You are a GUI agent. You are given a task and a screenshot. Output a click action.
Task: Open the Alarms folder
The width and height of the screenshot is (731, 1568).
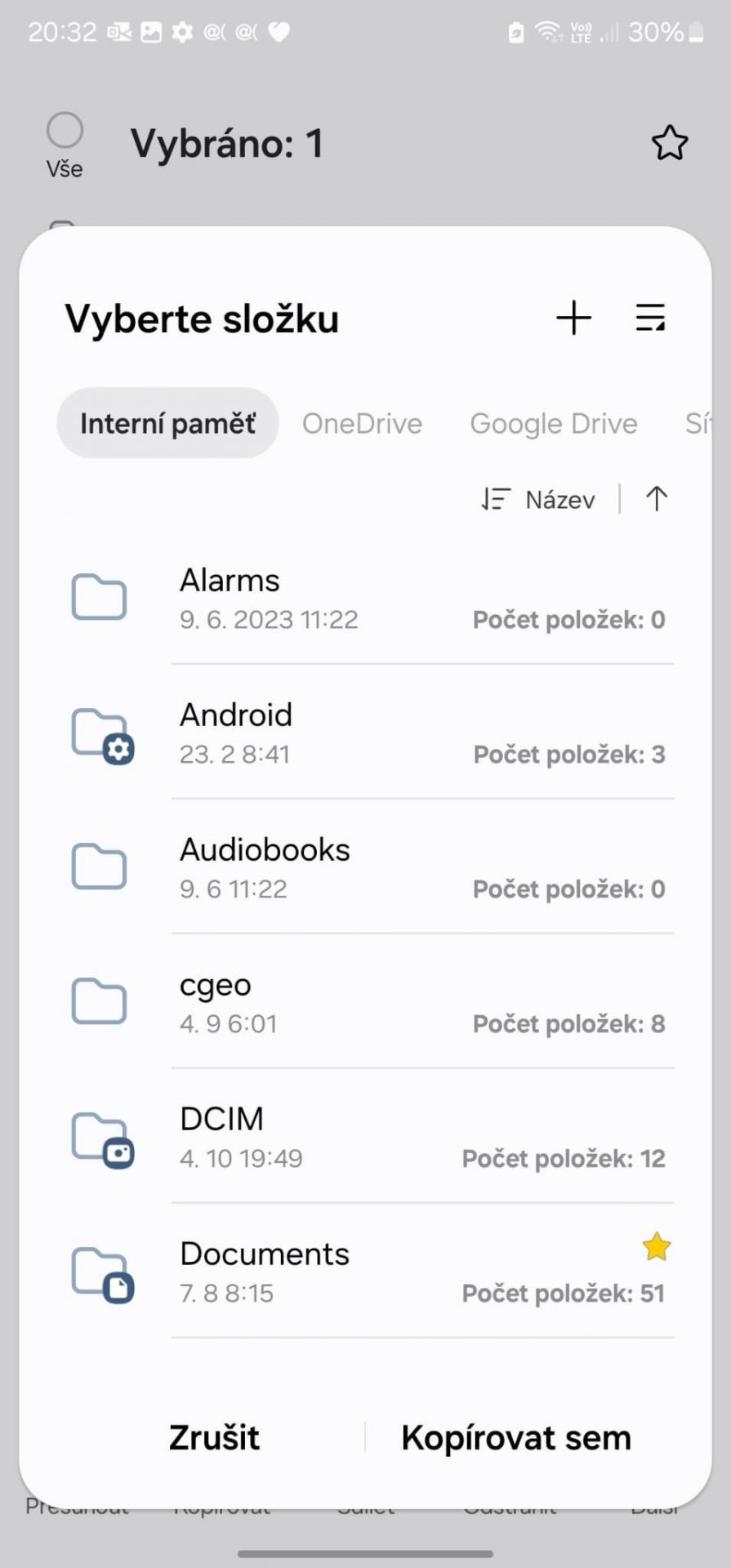click(x=365, y=598)
